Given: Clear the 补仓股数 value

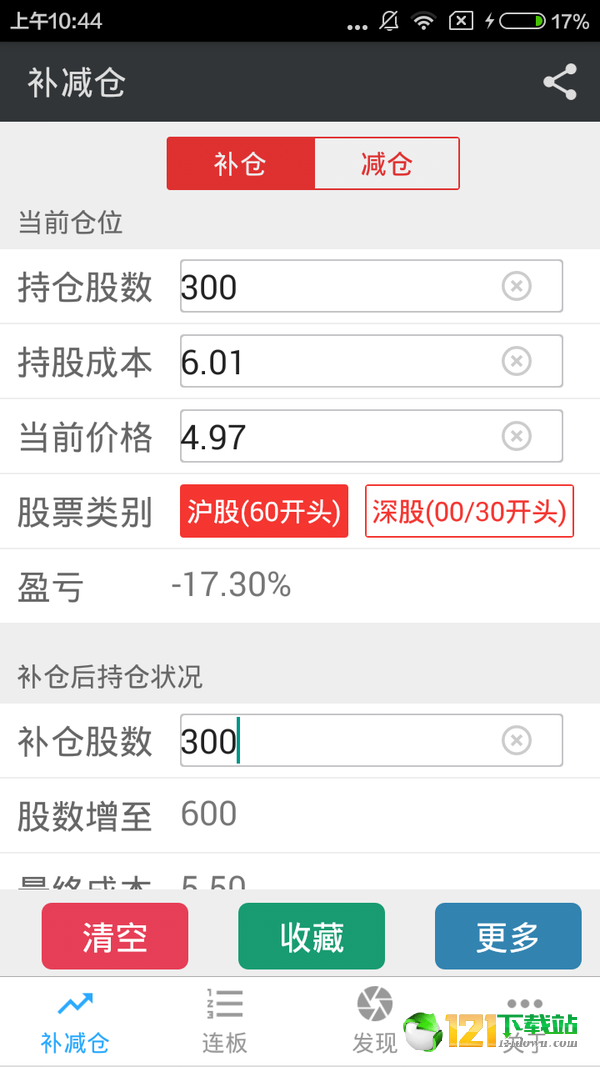Looking at the screenshot, I should click(x=516, y=740).
